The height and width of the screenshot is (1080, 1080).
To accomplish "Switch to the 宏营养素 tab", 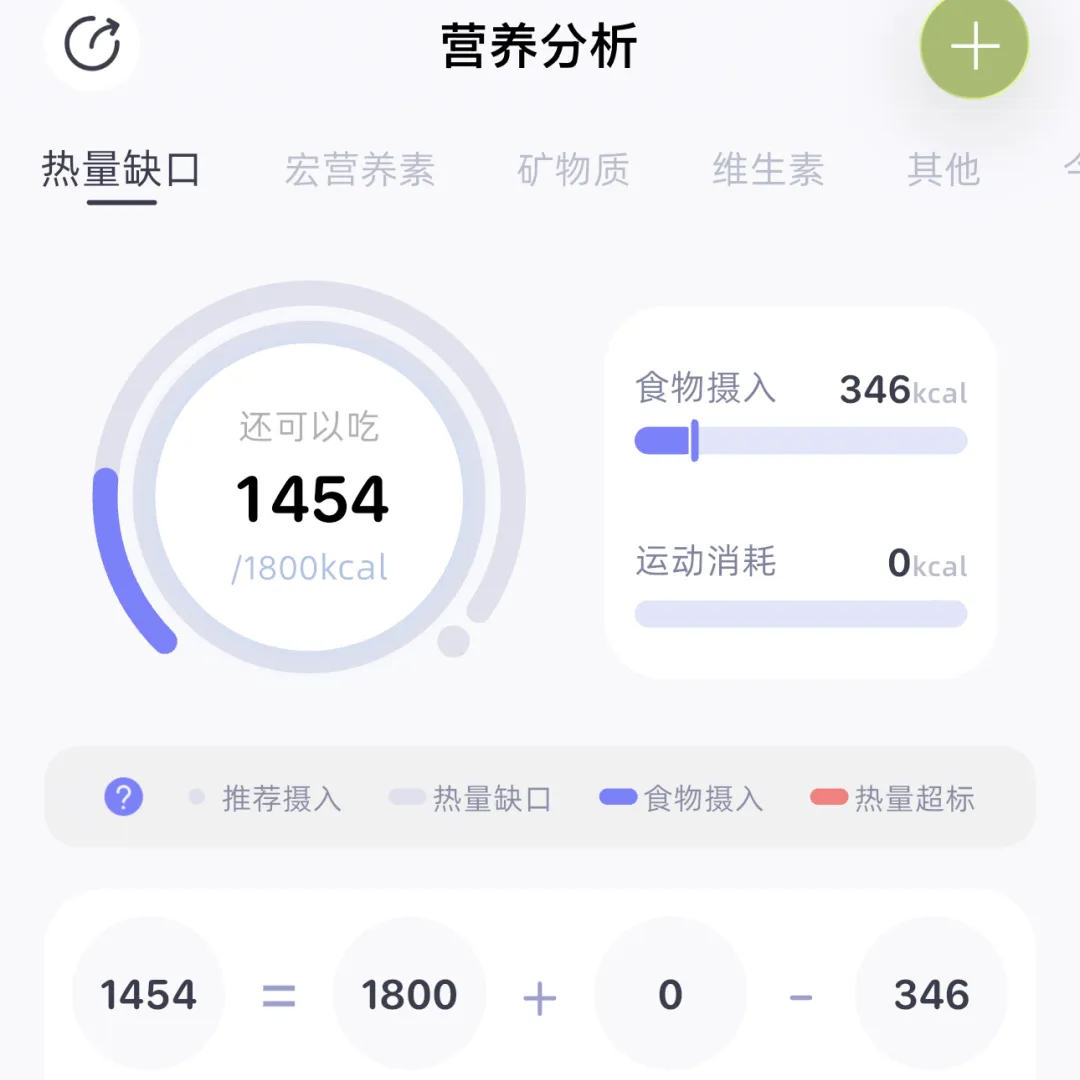I will pyautogui.click(x=360, y=170).
